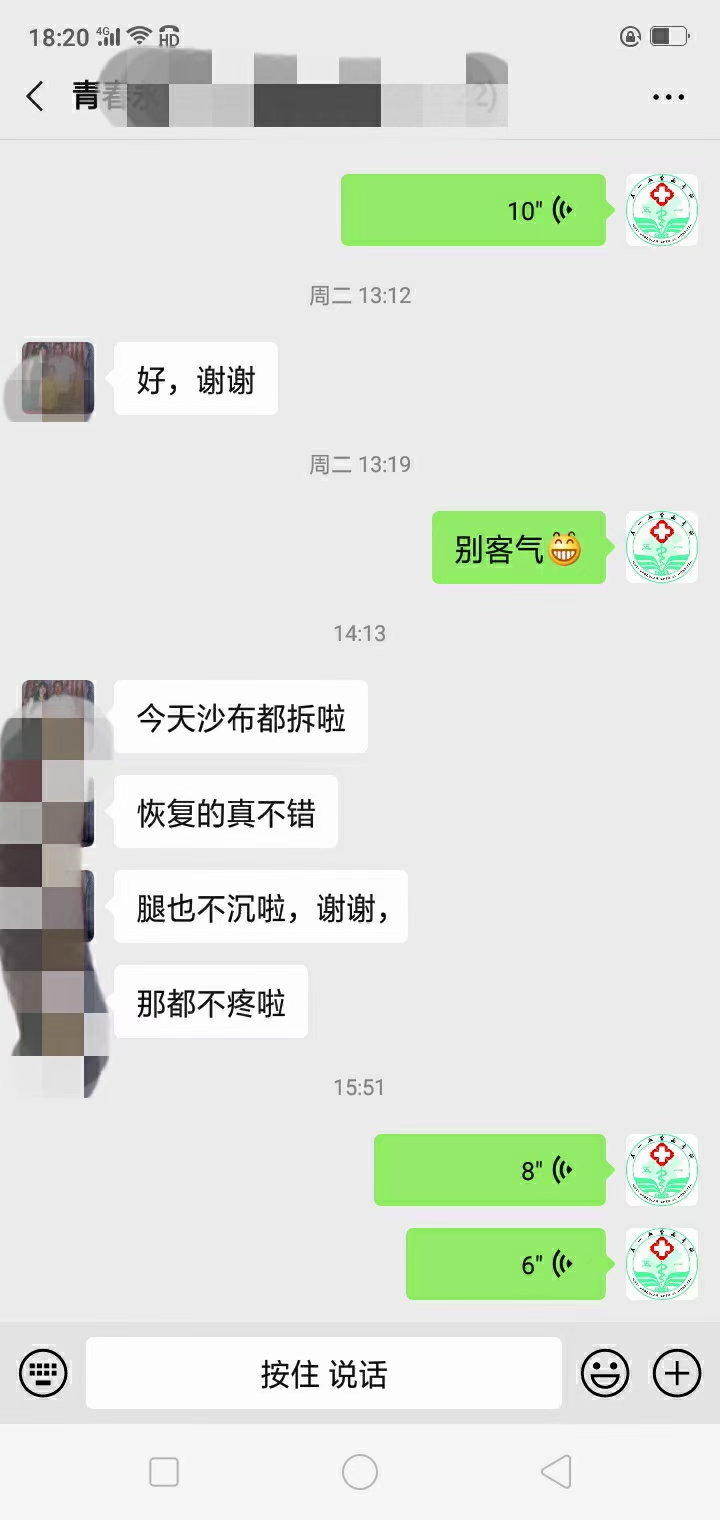Open the chat info overflow menu
Image resolution: width=720 pixels, height=1520 pixels.
coord(668,97)
